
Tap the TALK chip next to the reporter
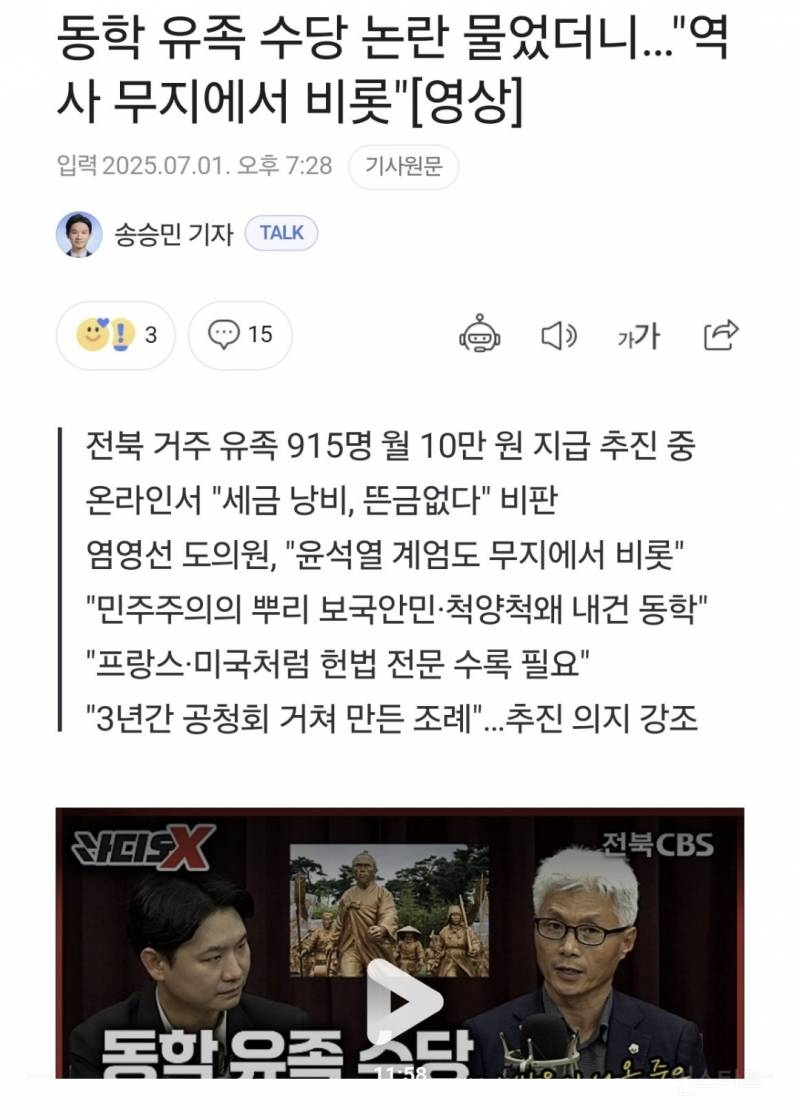point(281,233)
